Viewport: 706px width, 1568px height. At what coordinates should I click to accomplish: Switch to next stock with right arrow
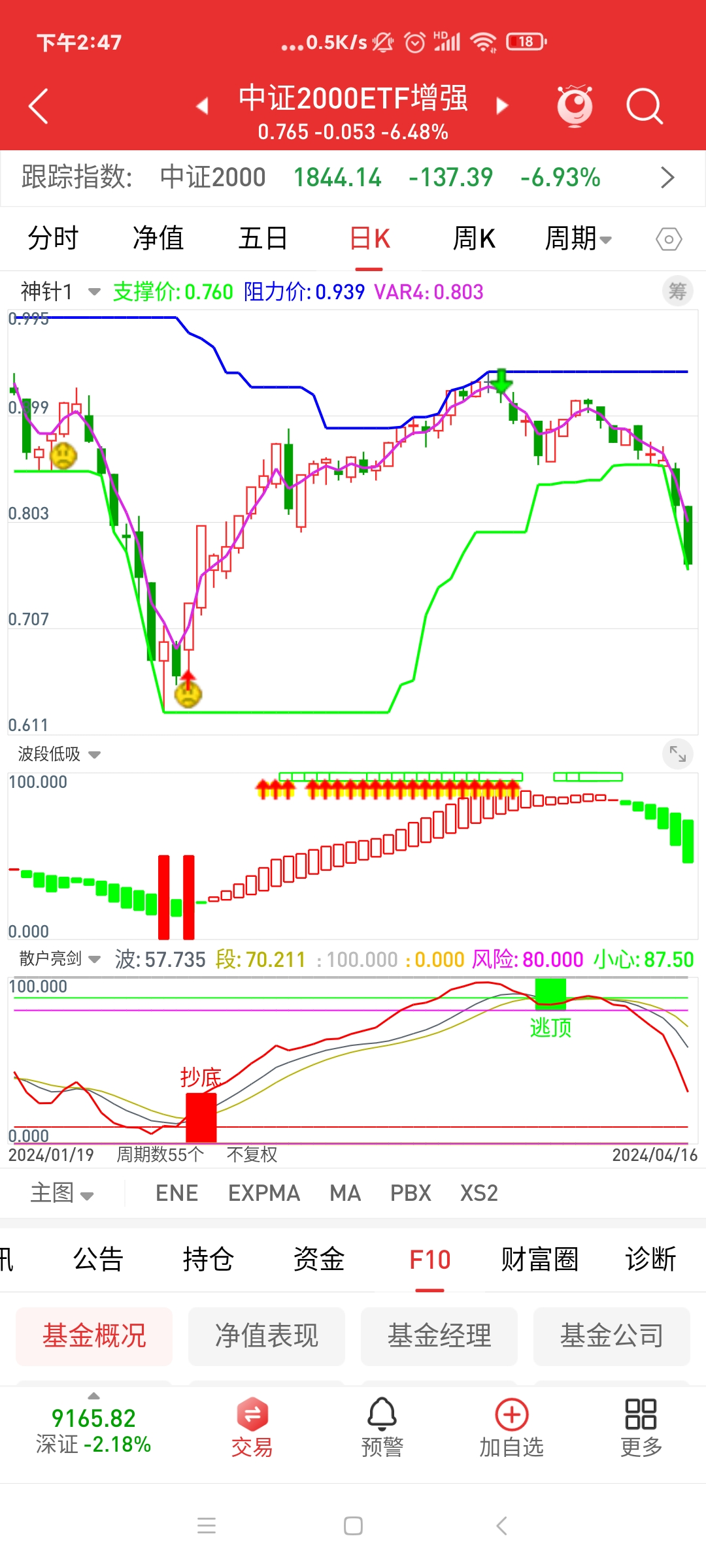501,106
